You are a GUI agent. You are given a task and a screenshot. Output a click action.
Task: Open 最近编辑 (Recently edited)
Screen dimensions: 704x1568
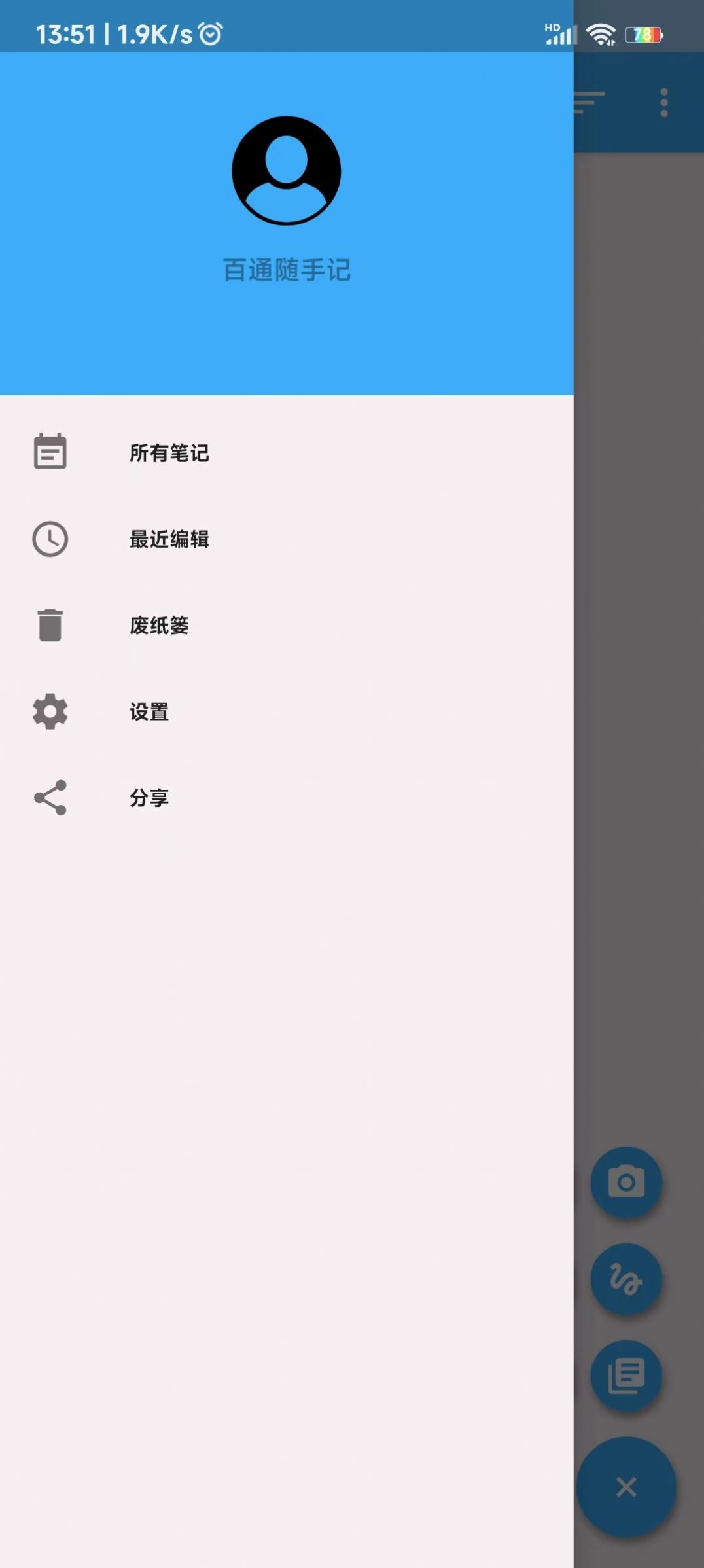click(169, 539)
